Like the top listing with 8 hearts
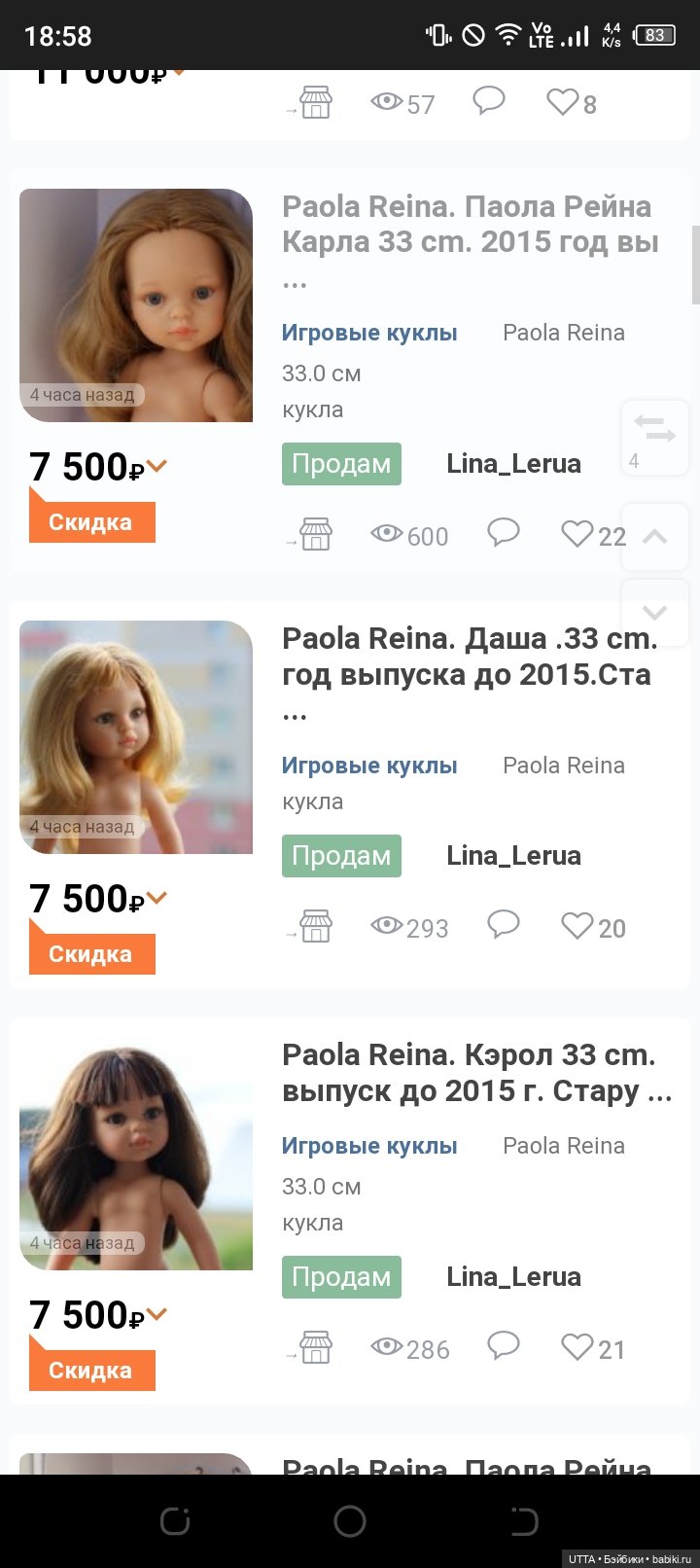The width and height of the screenshot is (700, 1568). [x=563, y=102]
